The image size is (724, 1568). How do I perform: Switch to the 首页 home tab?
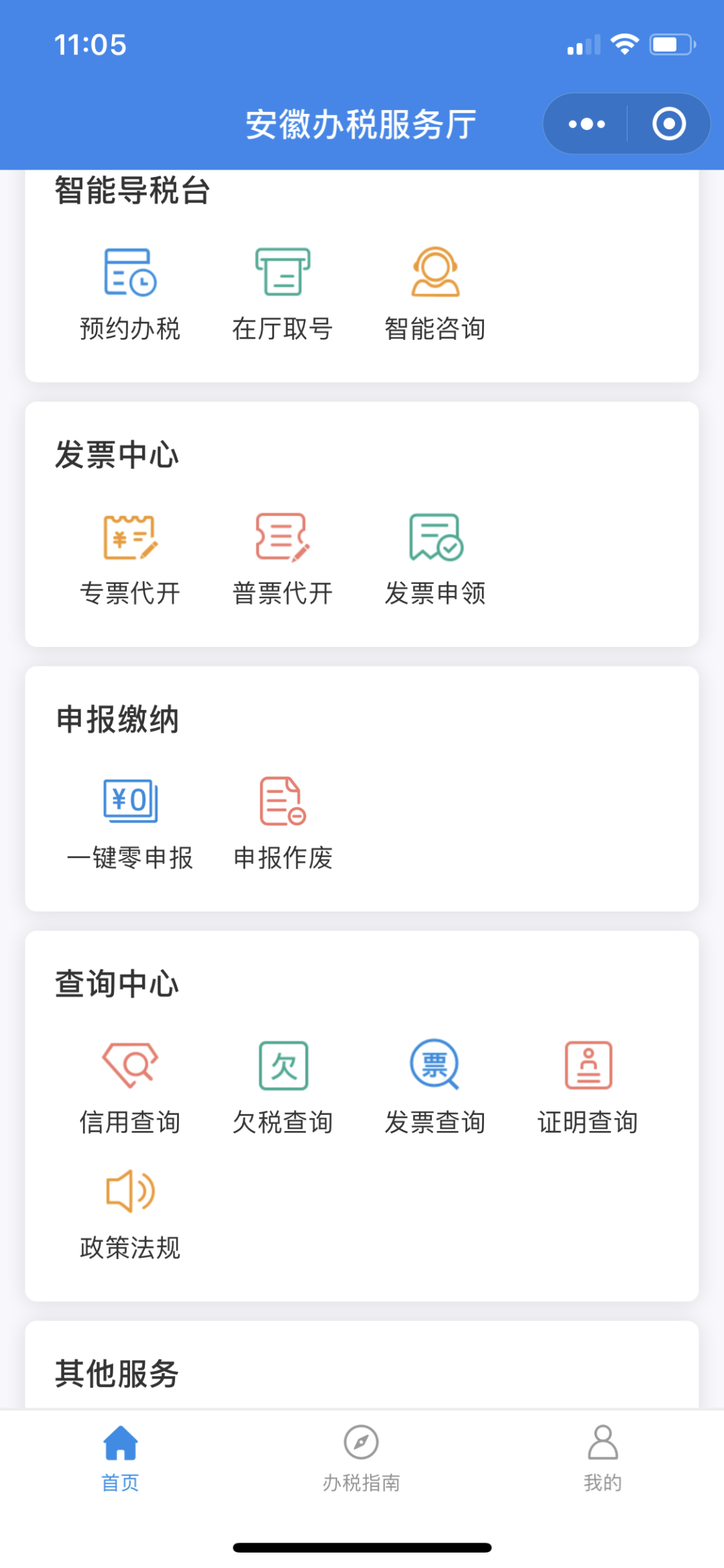click(x=121, y=1458)
